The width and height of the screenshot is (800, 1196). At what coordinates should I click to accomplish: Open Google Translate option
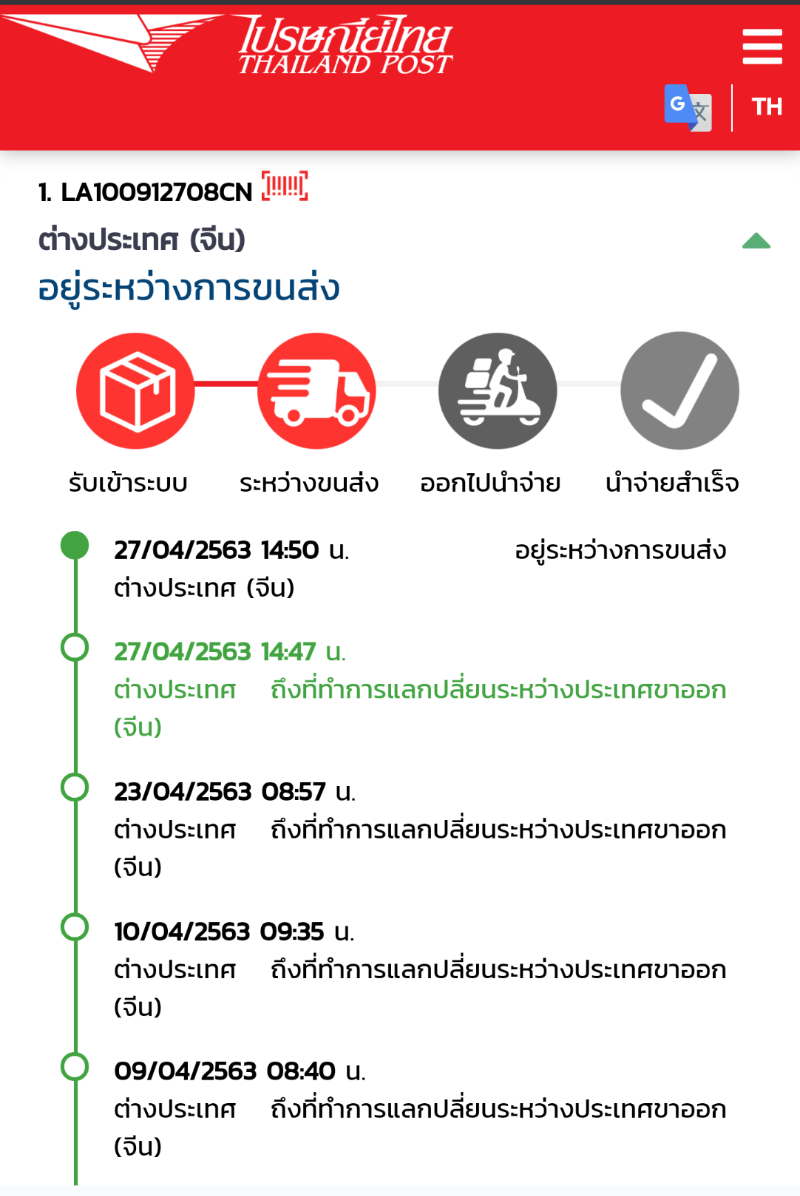687,108
